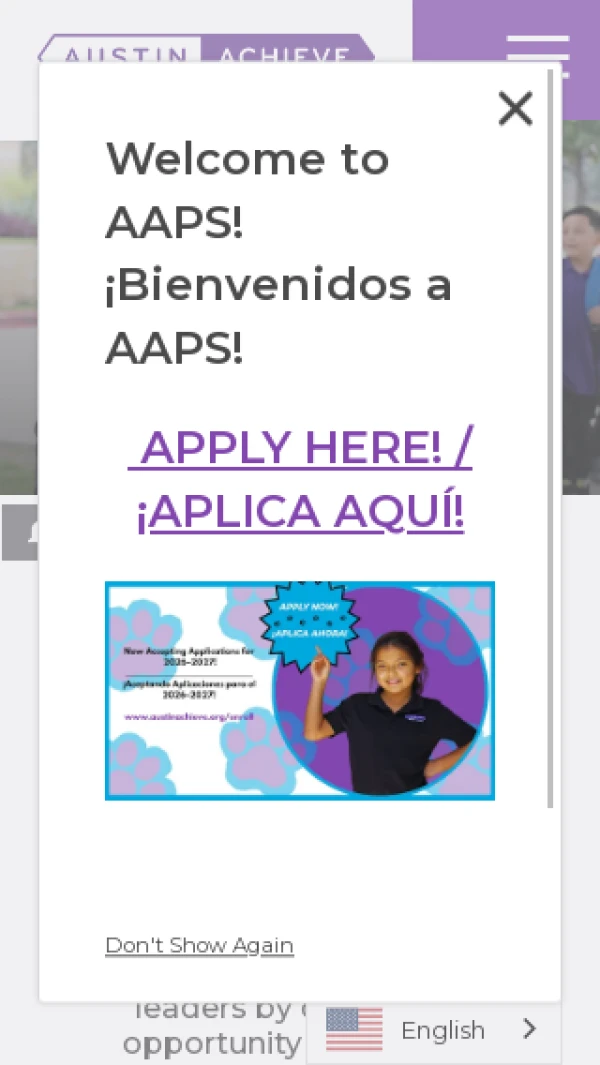Select Don't Show Again
Screen dimensions: 600x1065
[x=199, y=945]
